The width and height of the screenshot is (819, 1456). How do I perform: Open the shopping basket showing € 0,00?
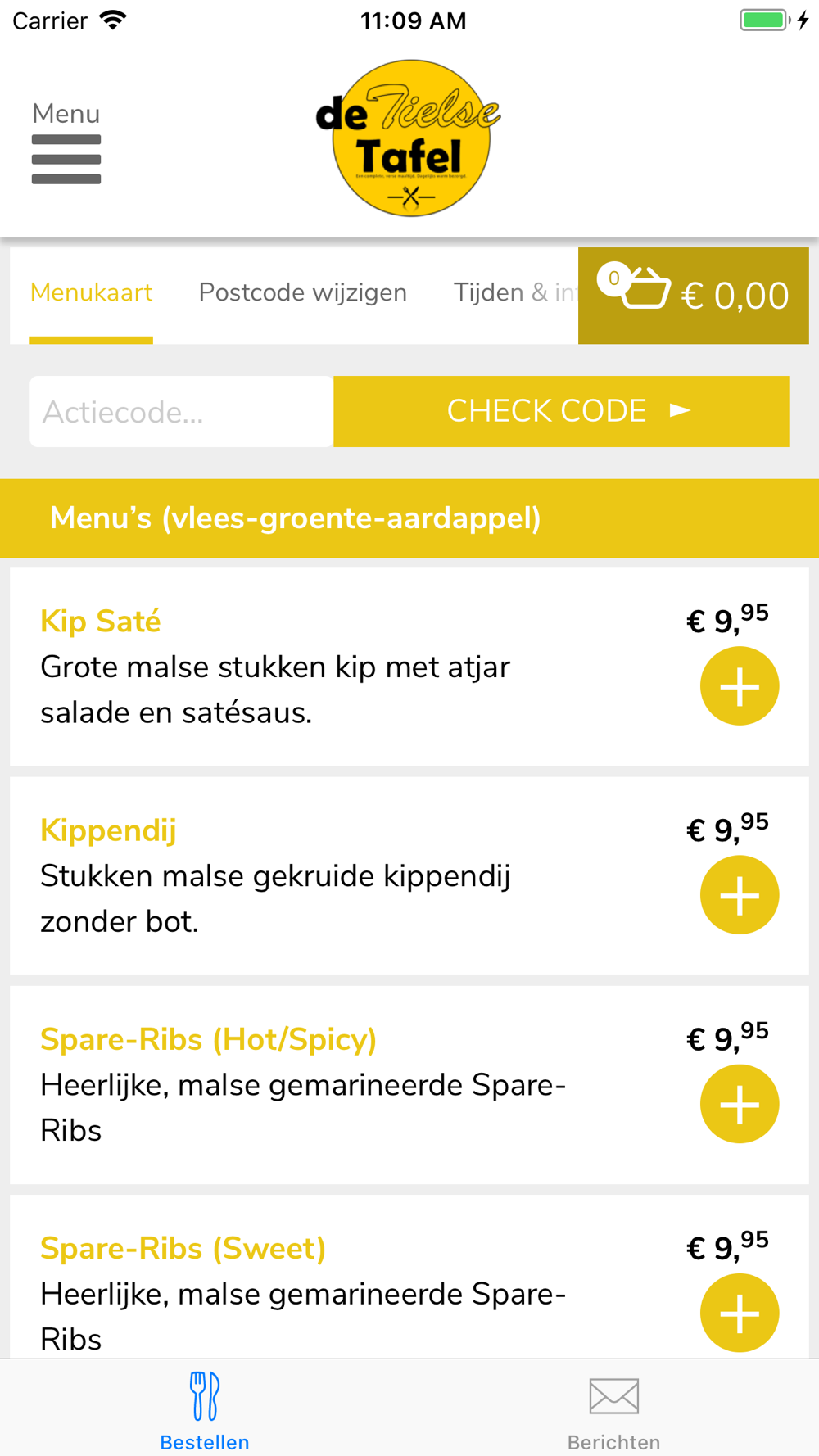coord(694,296)
